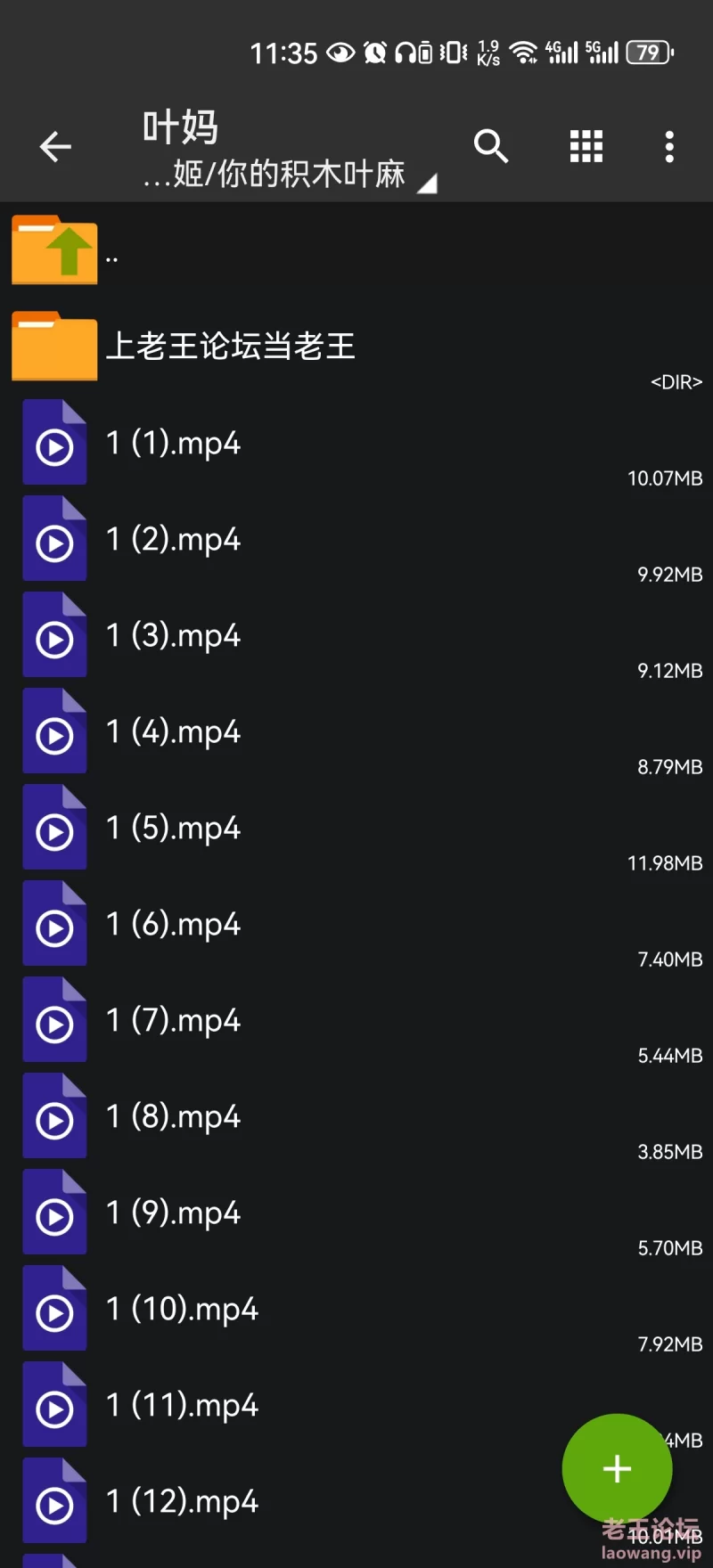Open the folder 上老王论坛当老王
Screen dimensions: 713x1568
356,347
